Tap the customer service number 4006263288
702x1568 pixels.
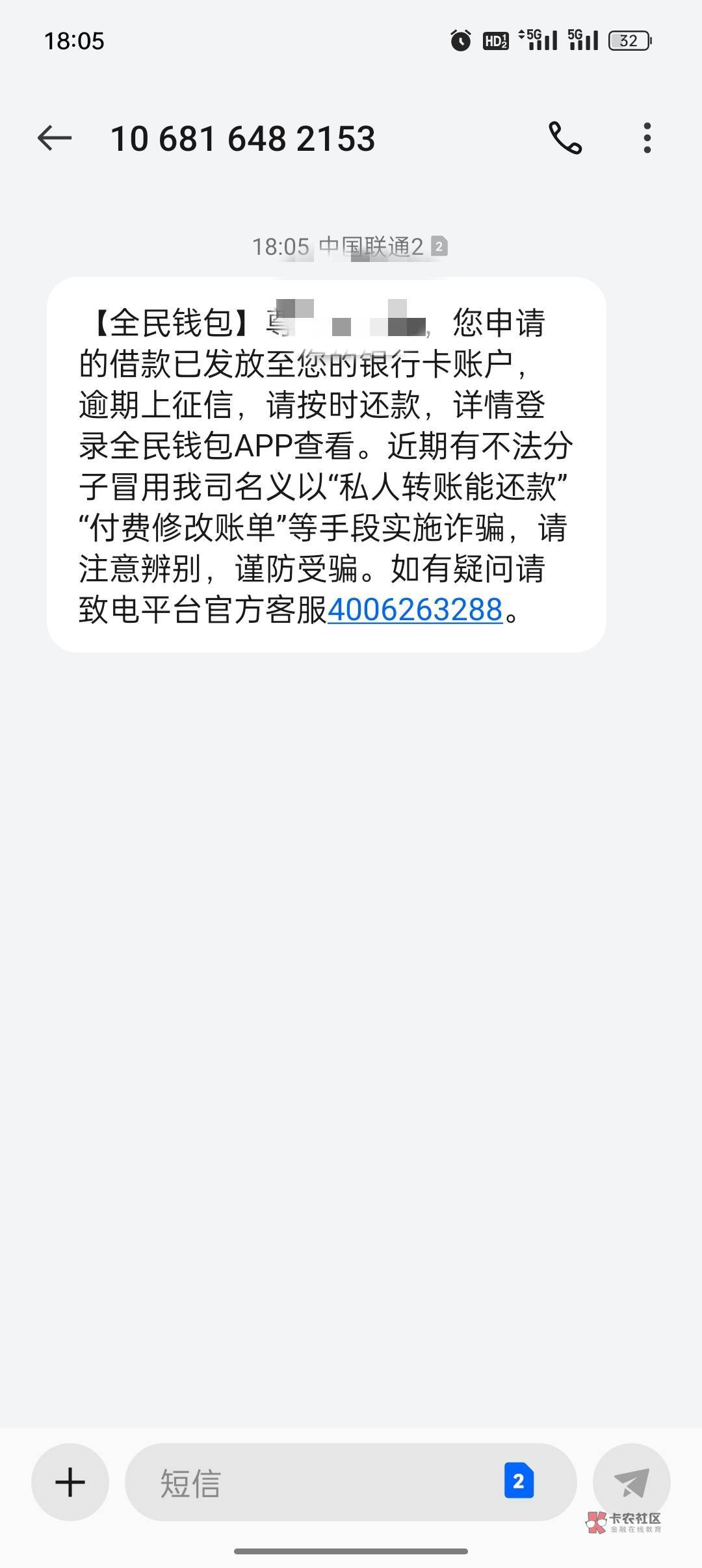pyautogui.click(x=415, y=610)
